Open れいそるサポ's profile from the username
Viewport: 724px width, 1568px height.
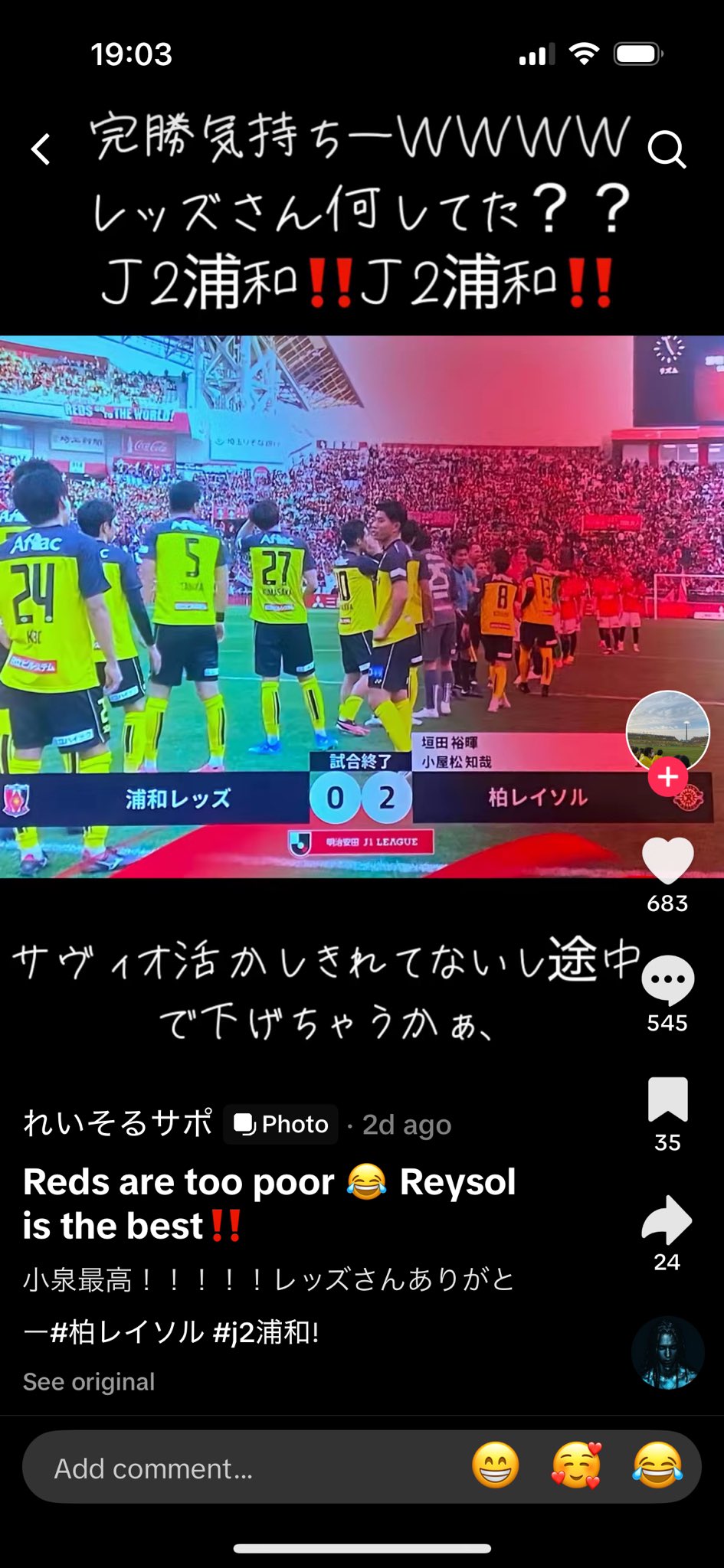[x=118, y=1124]
